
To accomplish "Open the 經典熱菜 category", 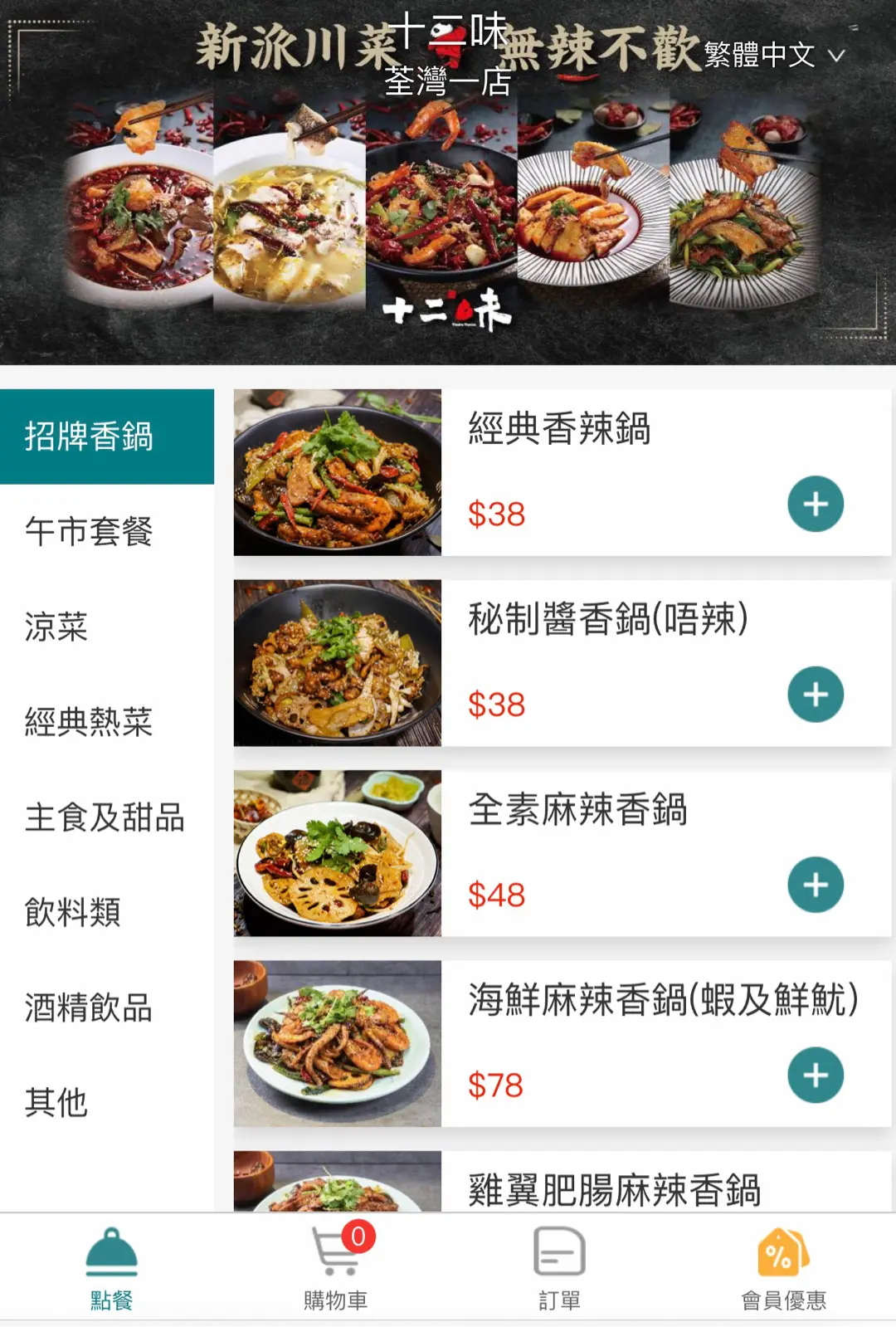I will (x=89, y=722).
